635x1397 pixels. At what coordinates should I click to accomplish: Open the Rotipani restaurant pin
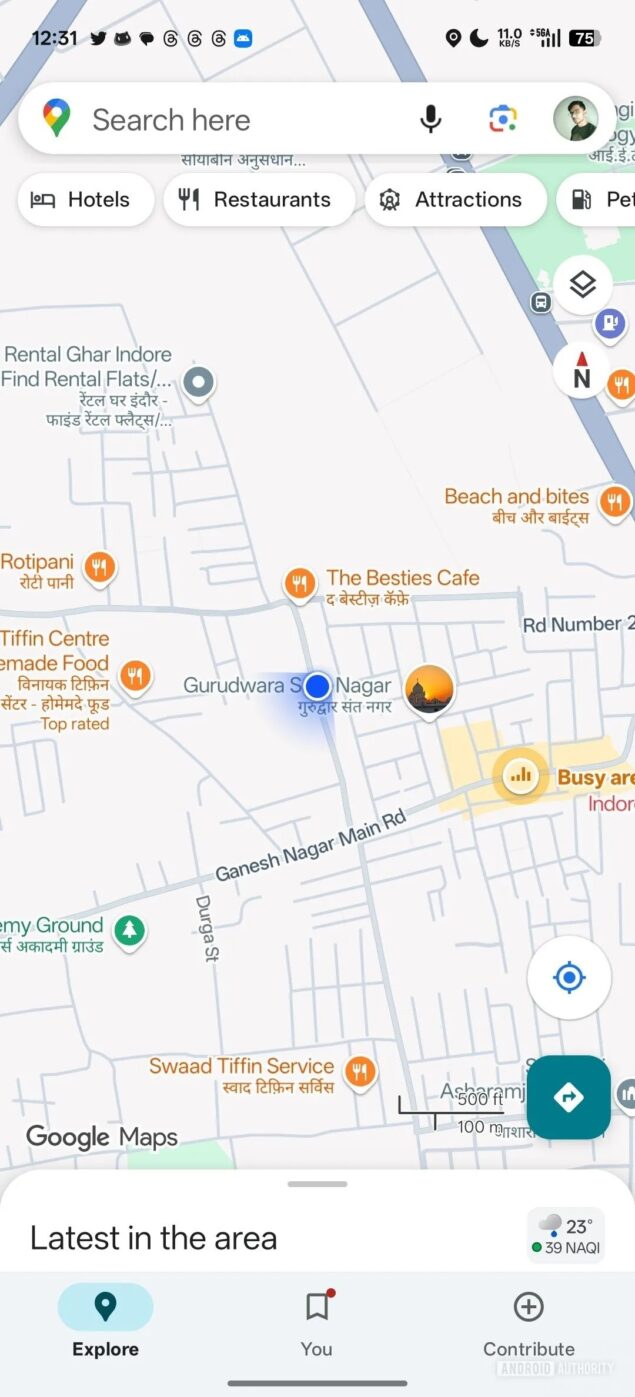pos(98,568)
